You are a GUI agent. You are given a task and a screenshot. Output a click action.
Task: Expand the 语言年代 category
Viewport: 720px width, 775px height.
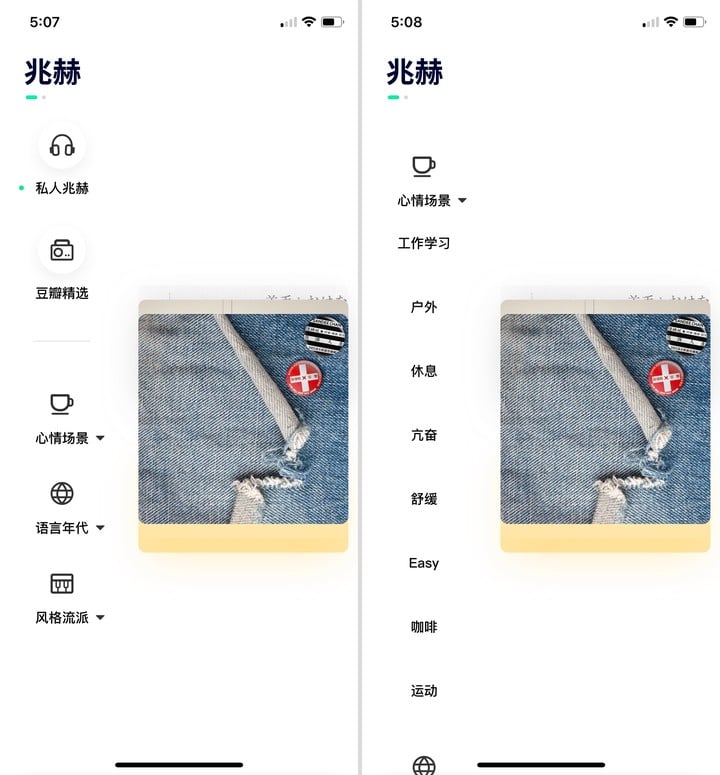tap(69, 527)
